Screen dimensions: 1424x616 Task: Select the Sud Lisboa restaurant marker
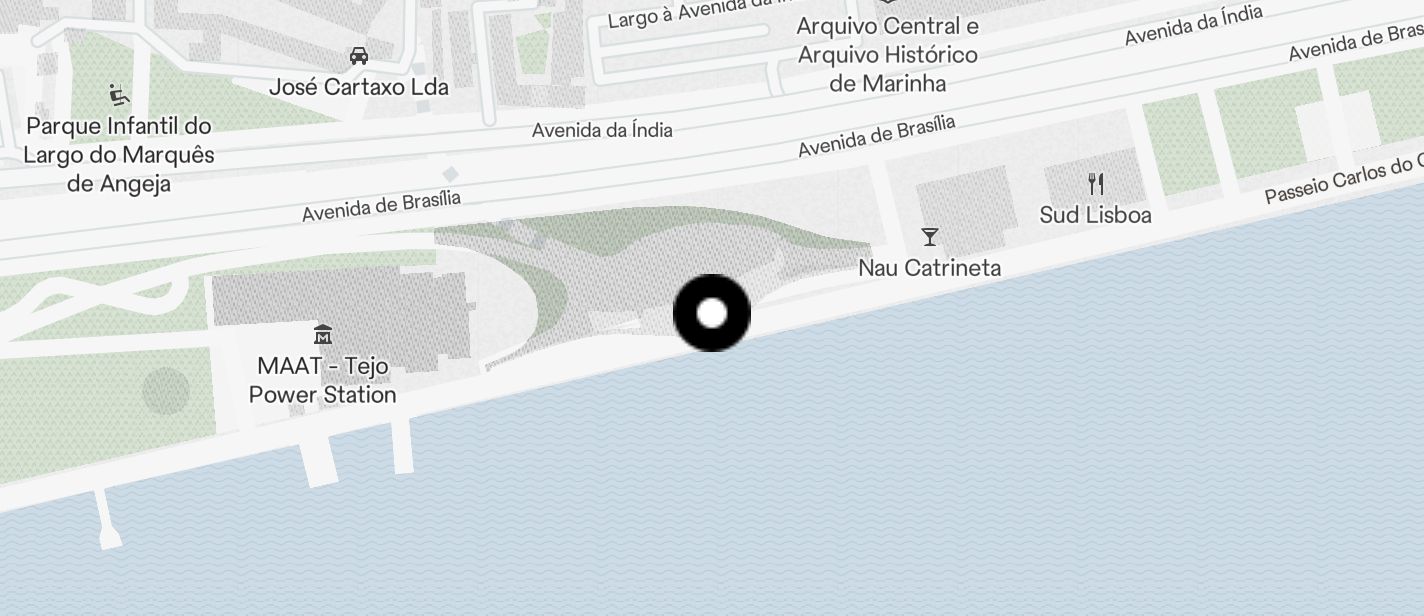pyautogui.click(x=1095, y=184)
